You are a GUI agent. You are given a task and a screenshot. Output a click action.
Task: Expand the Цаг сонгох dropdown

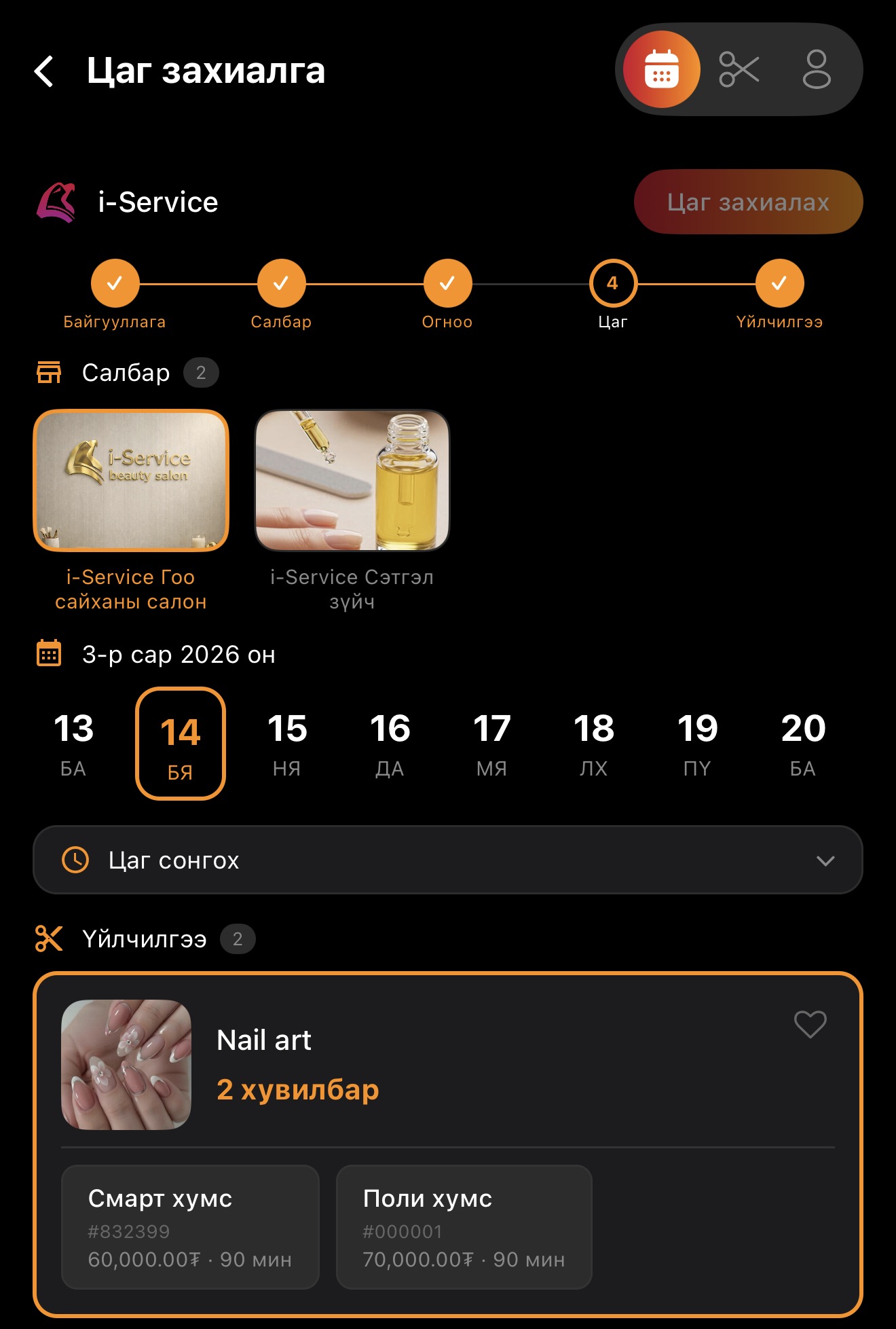(x=447, y=860)
